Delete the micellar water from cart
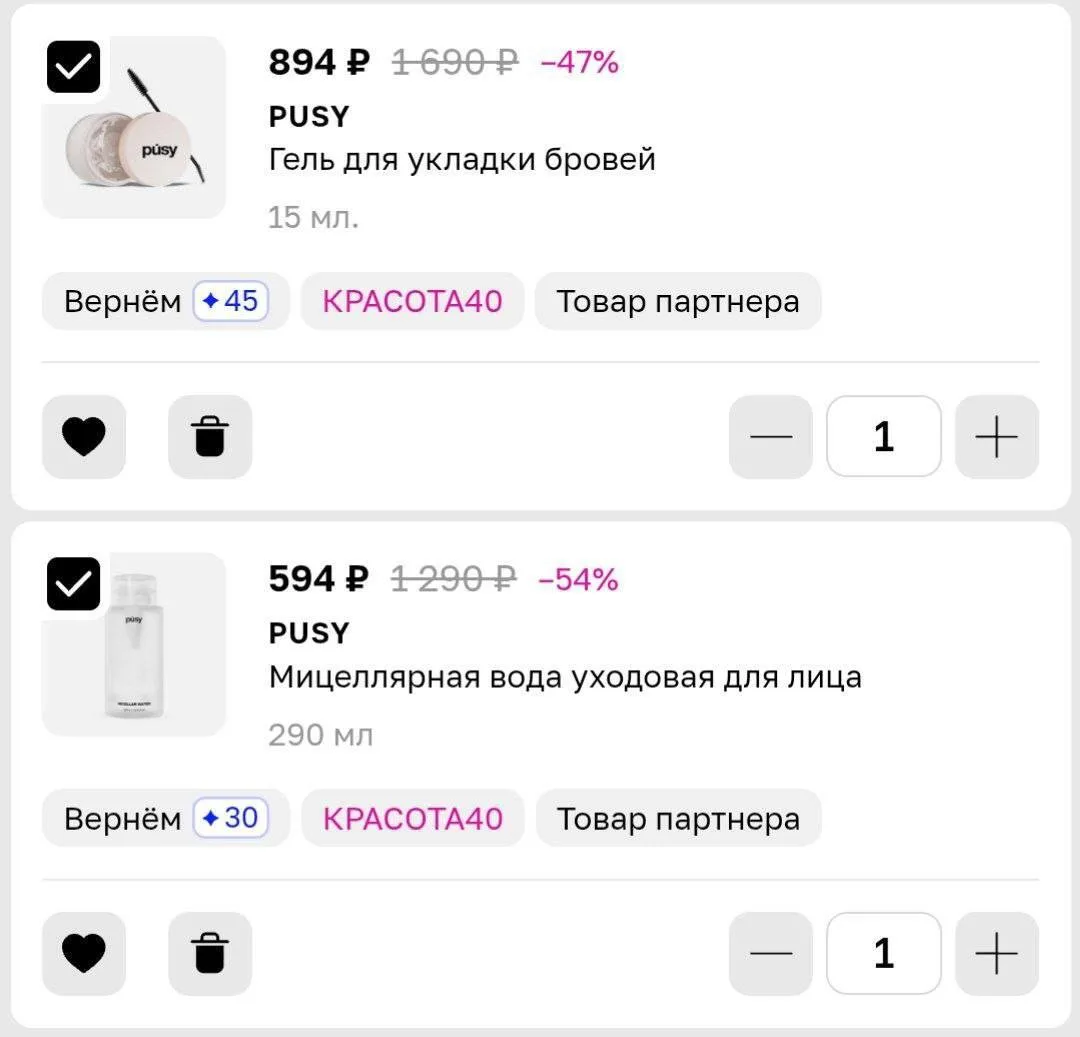Image resolution: width=1080 pixels, height=1037 pixels. tap(210, 954)
